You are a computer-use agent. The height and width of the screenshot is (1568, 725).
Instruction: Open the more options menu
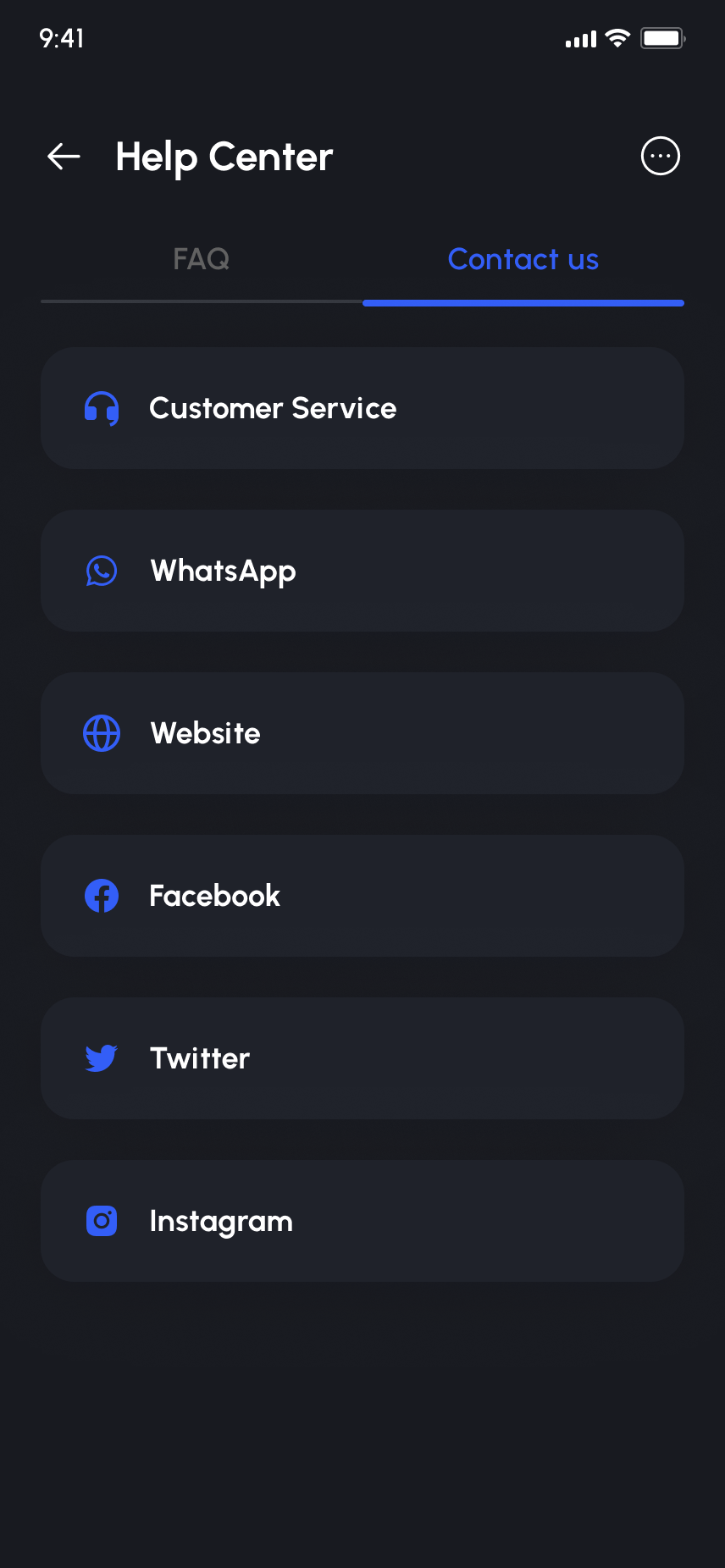(660, 156)
